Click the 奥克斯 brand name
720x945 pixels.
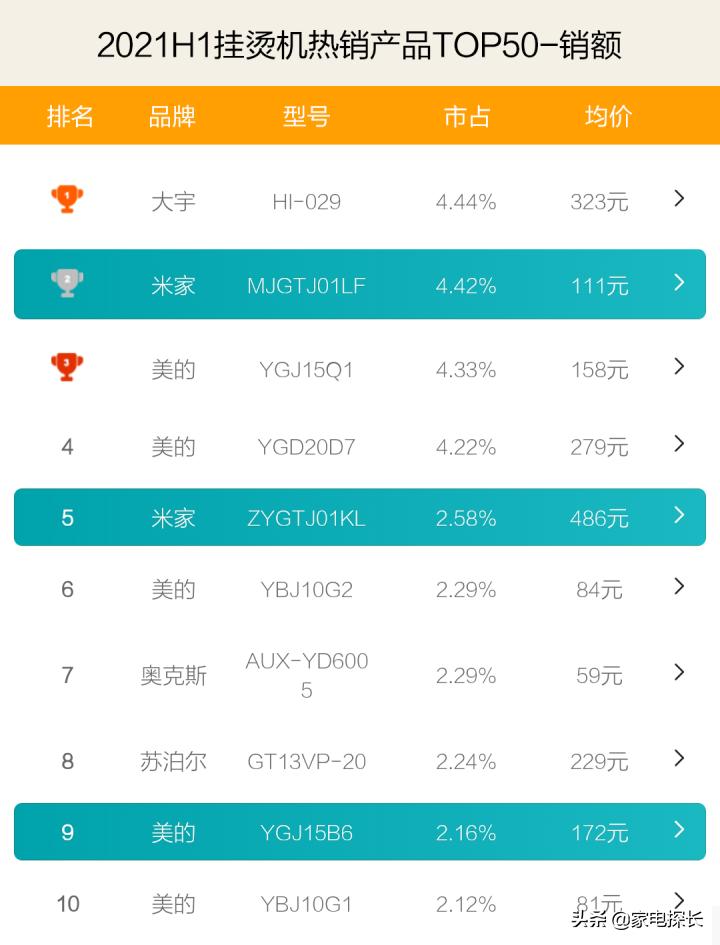172,675
